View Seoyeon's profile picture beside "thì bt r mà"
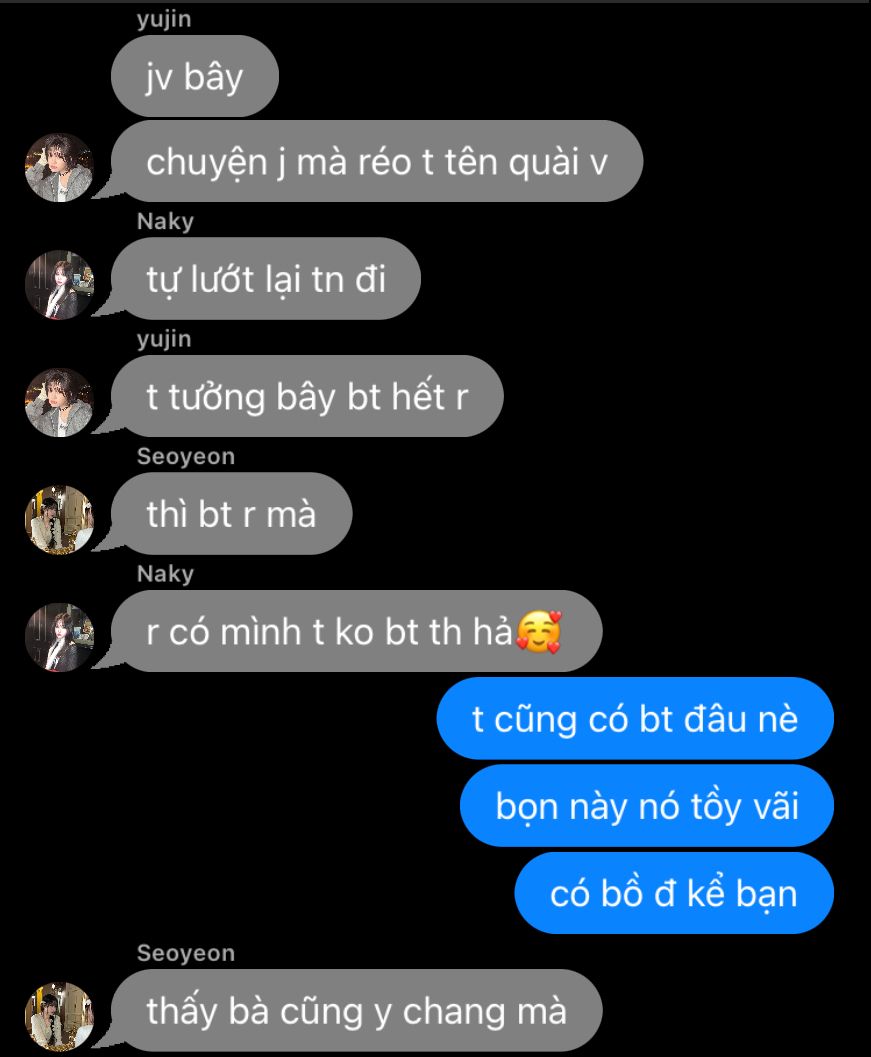 pos(59,520)
